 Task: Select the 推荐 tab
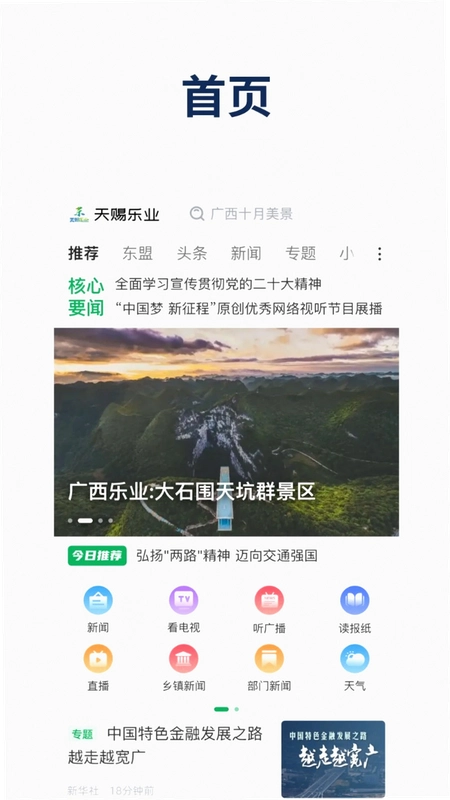coord(83,254)
